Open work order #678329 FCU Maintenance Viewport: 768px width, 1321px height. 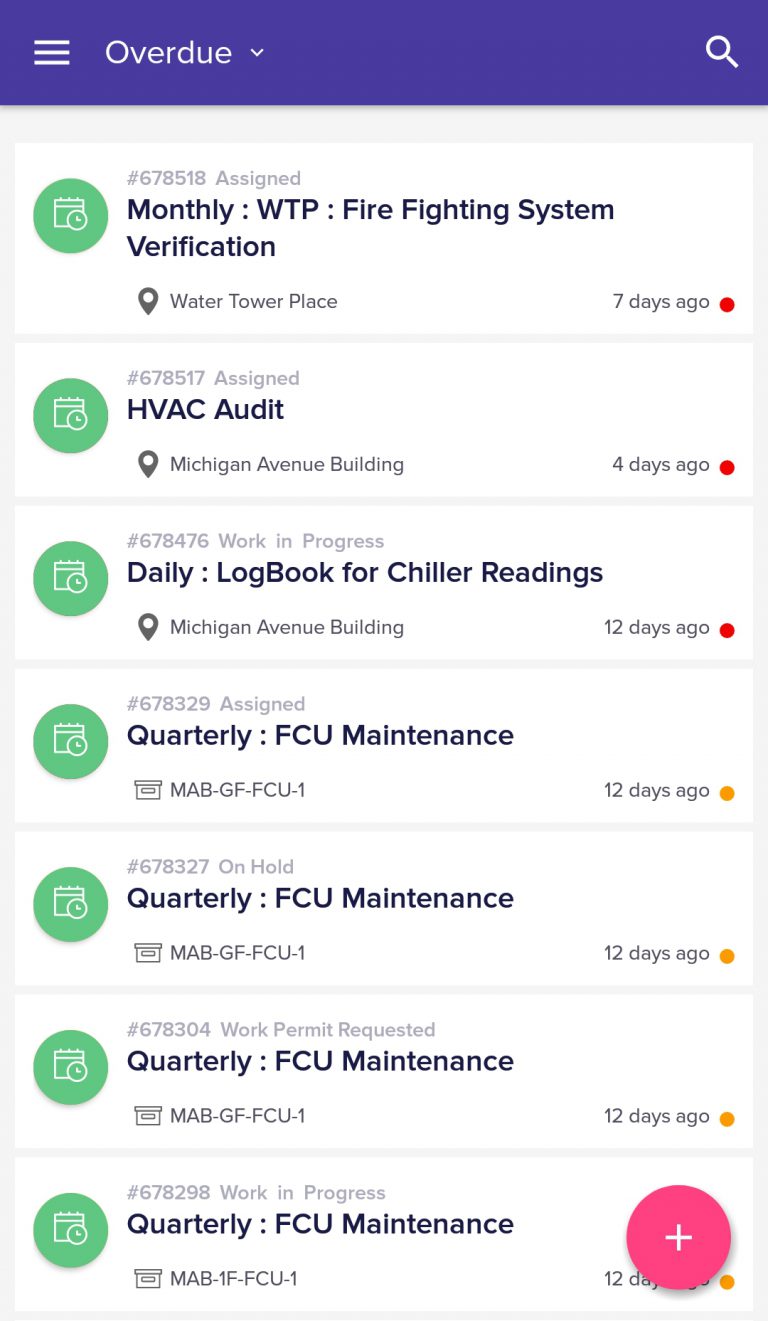(384, 745)
